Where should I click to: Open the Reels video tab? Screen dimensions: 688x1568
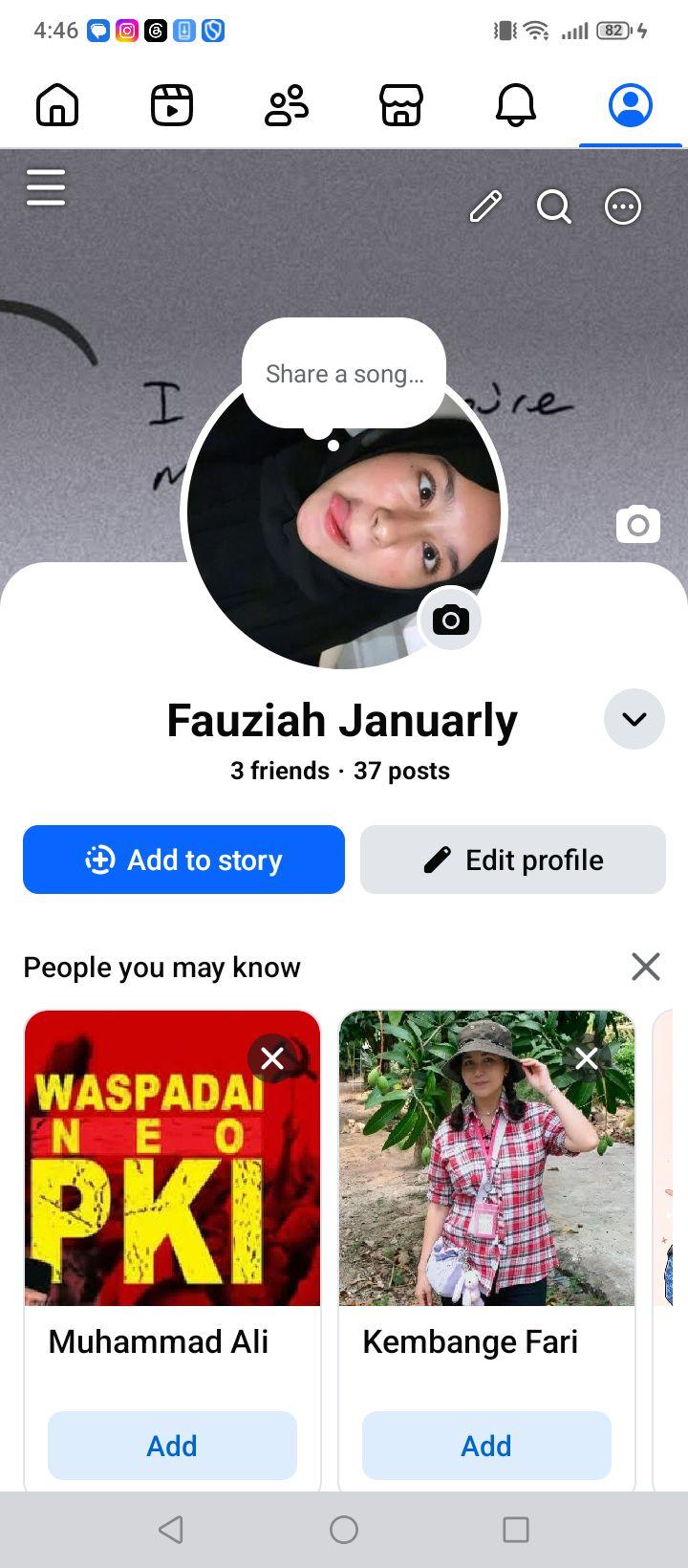172,105
